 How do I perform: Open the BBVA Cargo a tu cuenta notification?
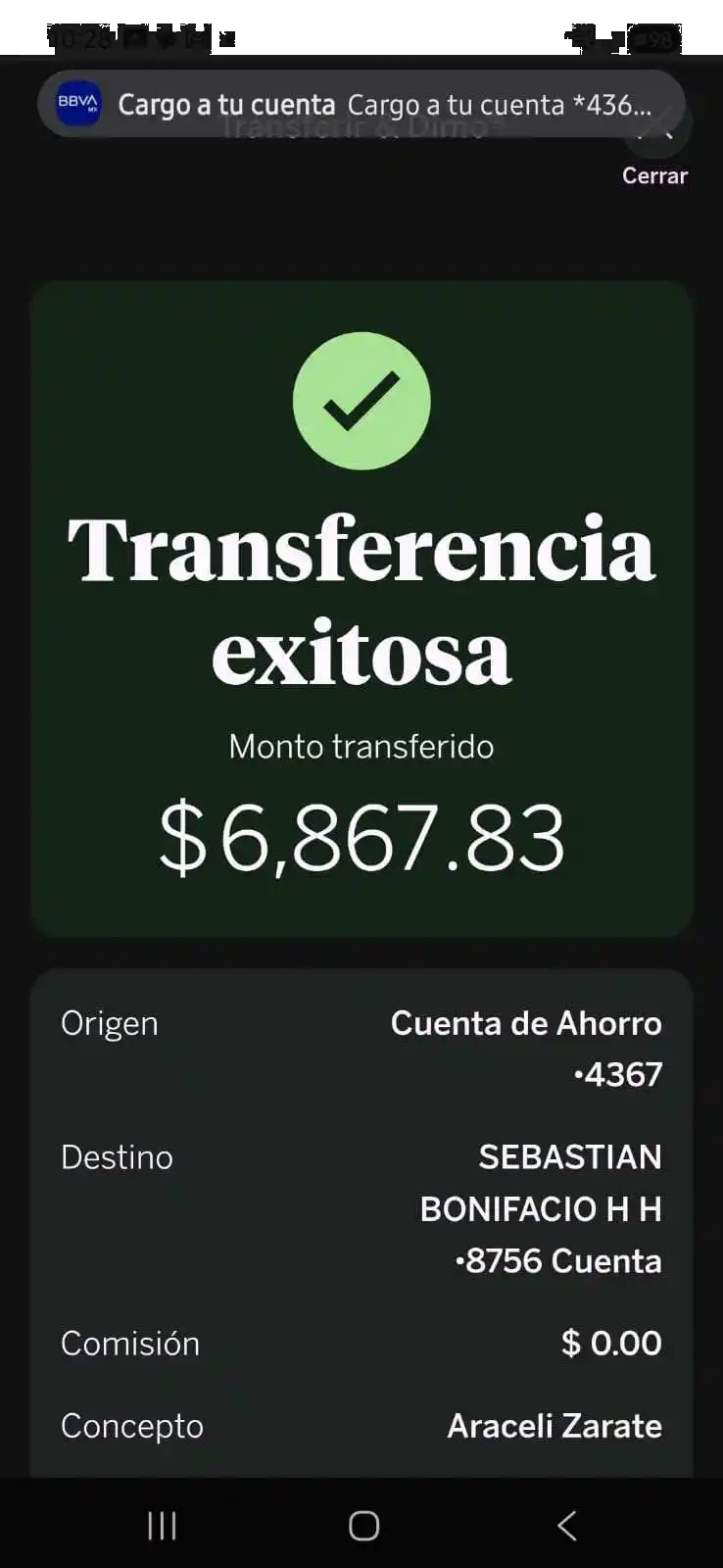361,104
